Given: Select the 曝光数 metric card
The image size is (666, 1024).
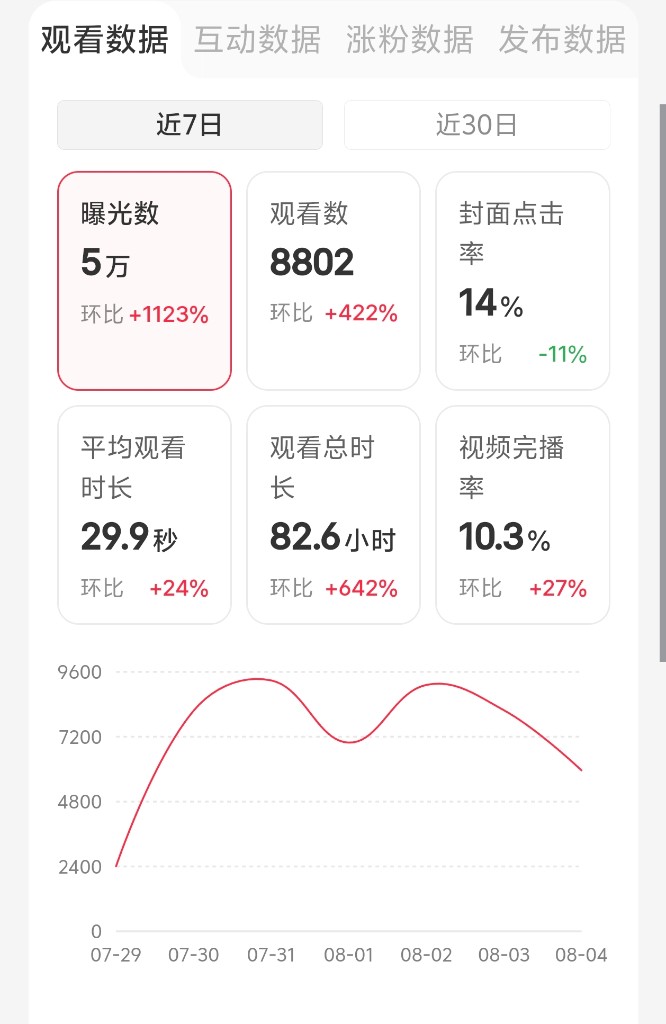Looking at the screenshot, I should click(144, 281).
